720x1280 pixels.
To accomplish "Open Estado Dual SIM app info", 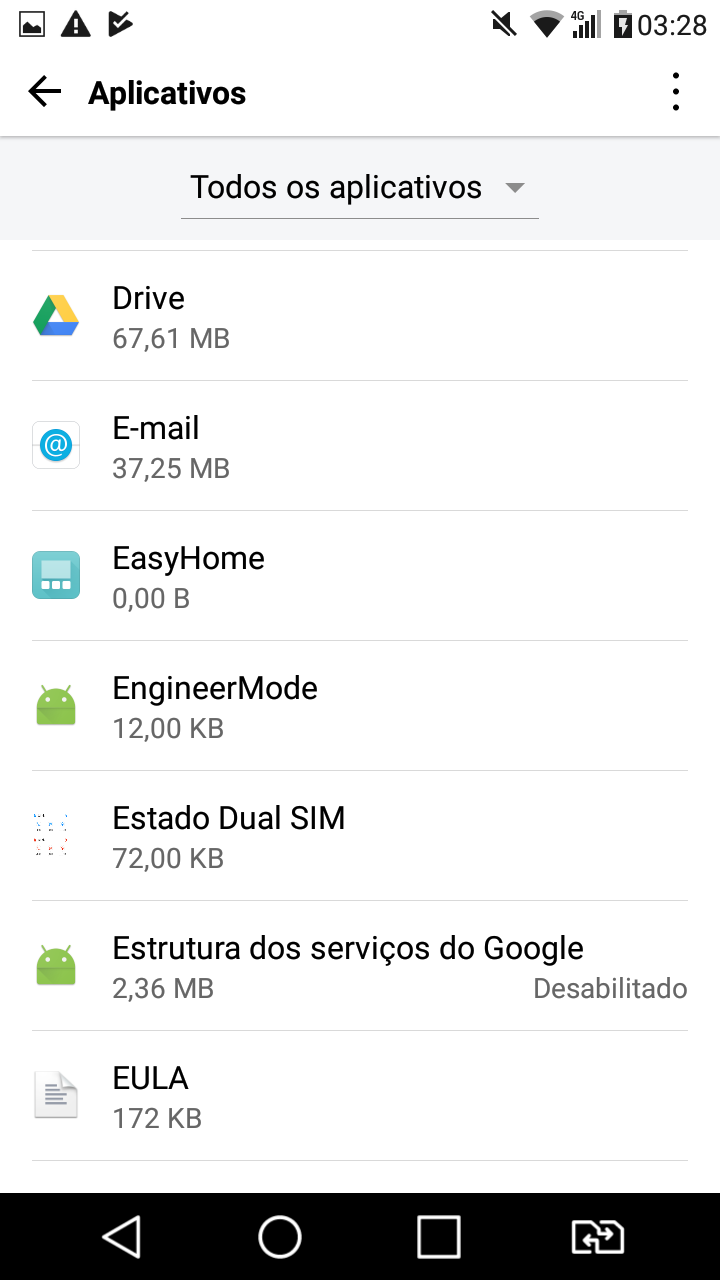I will 360,836.
